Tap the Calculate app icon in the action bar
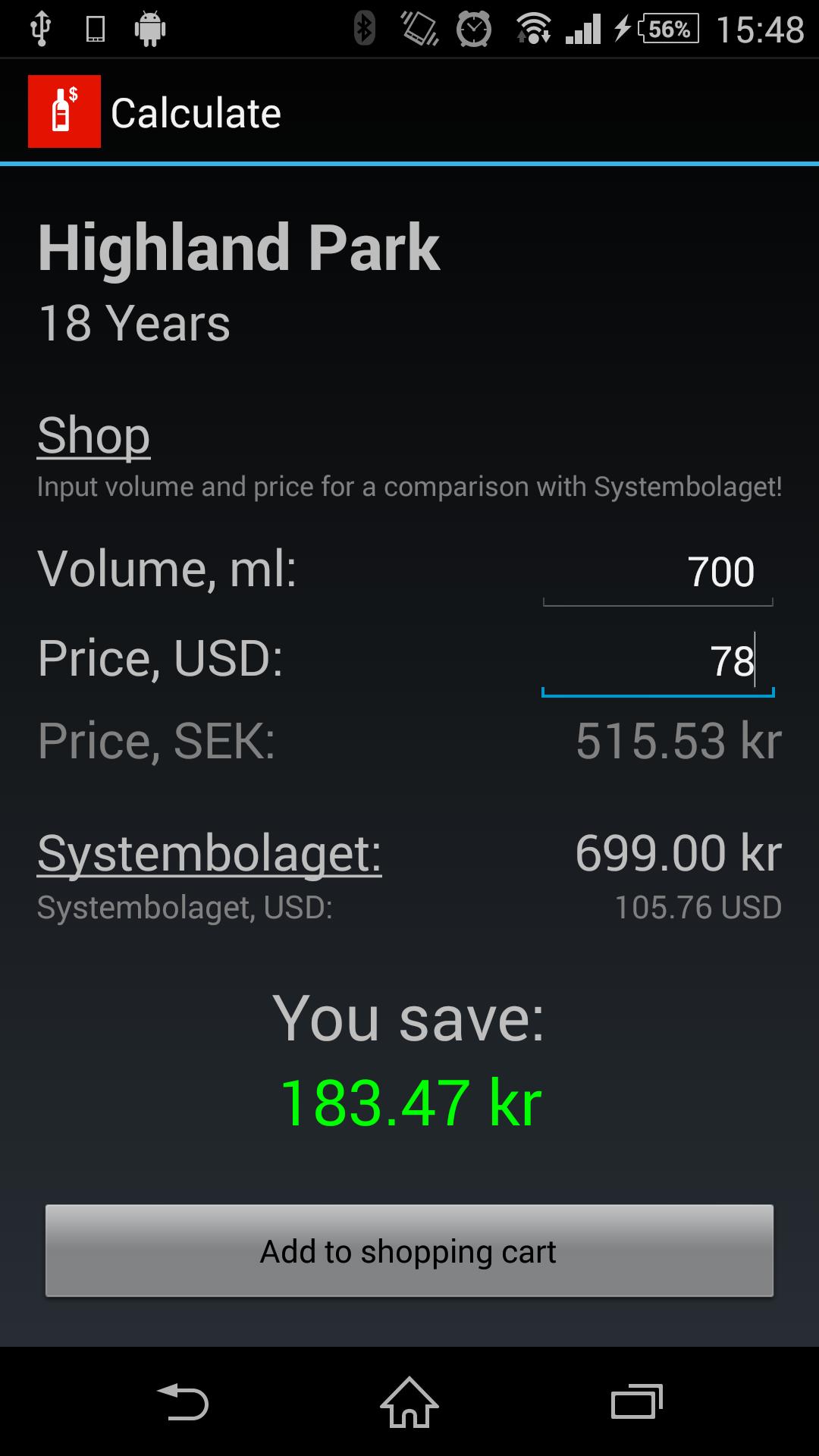This screenshot has width=819, height=1456. point(64,112)
